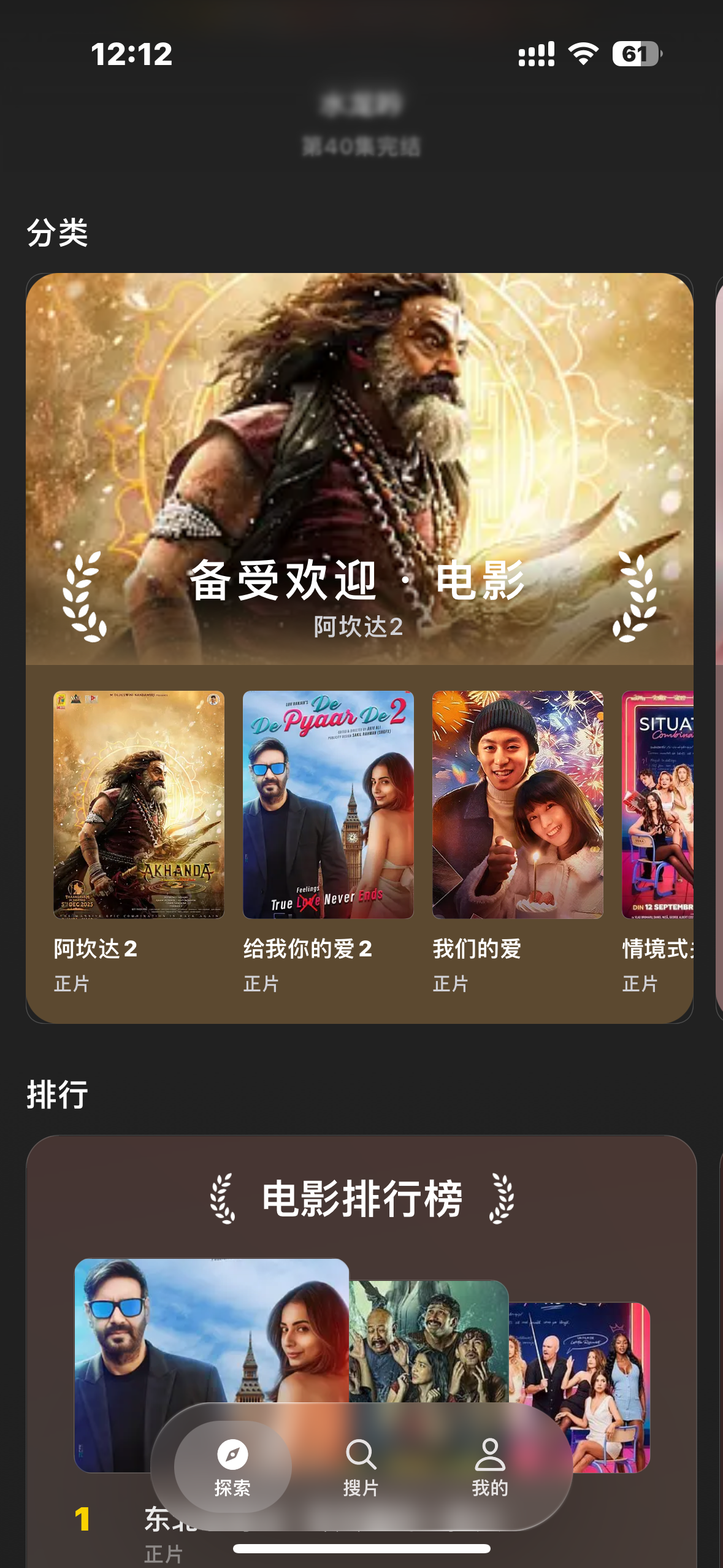Open the 备受欢迎 · 电影 category banner
The height and width of the screenshot is (1568, 723).
pyautogui.click(x=359, y=469)
